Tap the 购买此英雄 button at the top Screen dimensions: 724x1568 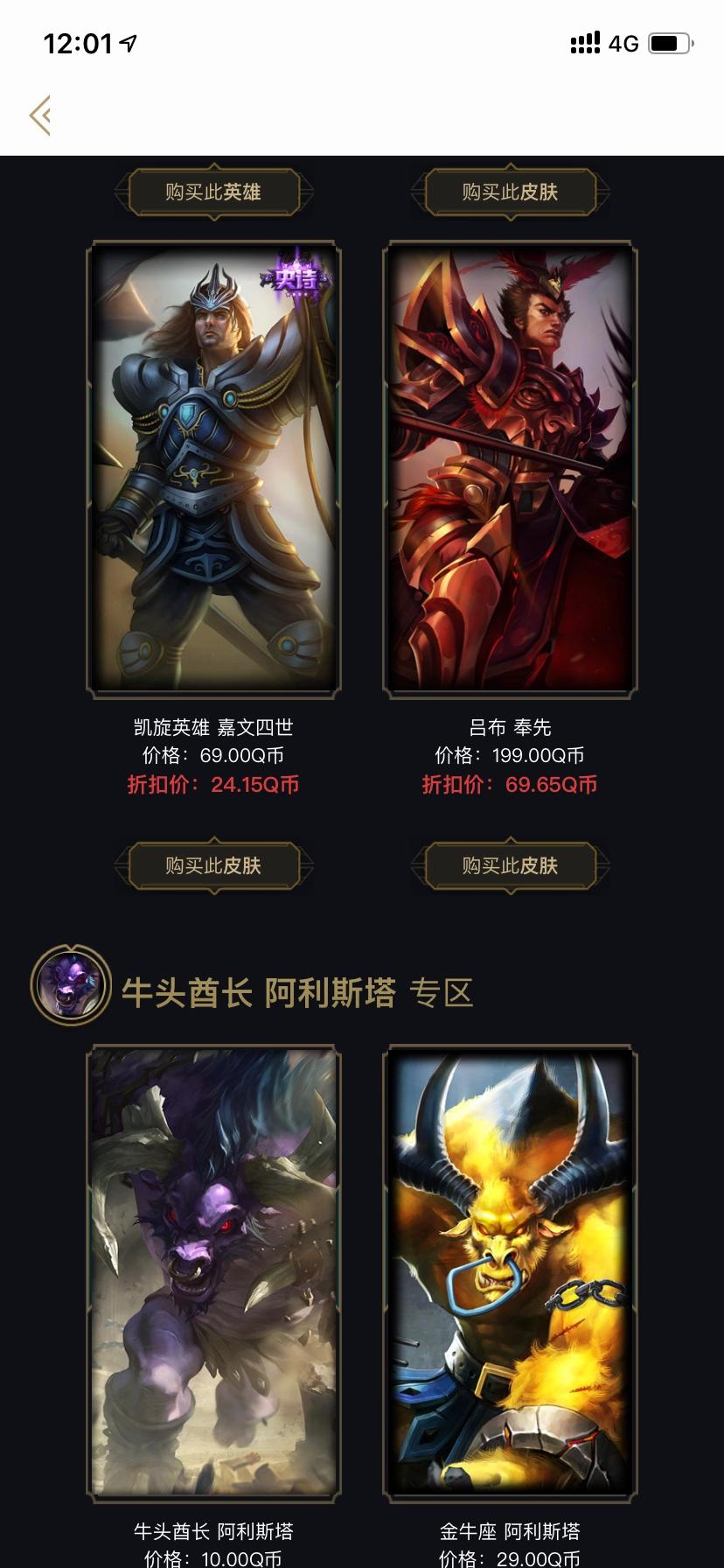tap(213, 192)
